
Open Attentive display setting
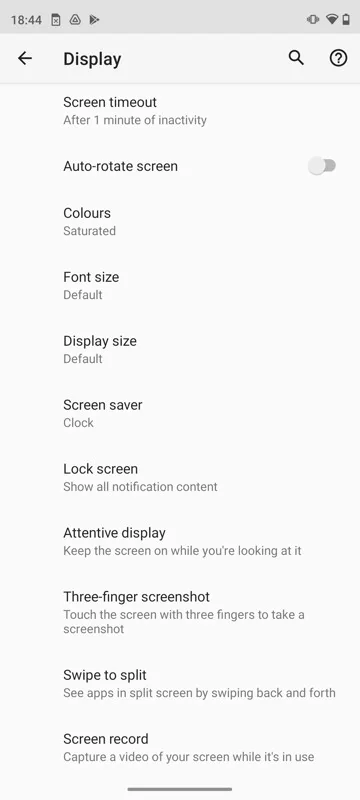tap(180, 541)
